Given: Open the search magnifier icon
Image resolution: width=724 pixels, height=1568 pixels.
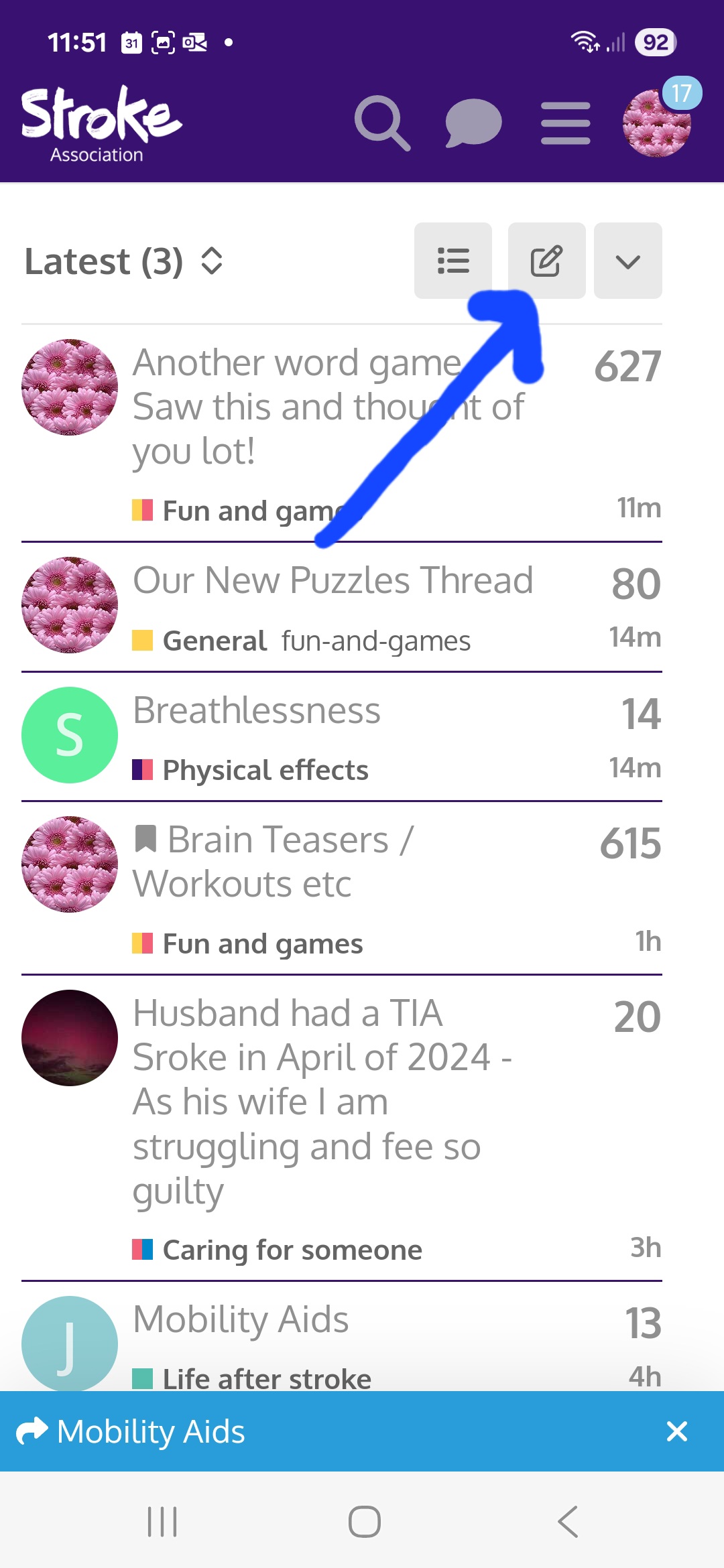Looking at the screenshot, I should tap(382, 123).
